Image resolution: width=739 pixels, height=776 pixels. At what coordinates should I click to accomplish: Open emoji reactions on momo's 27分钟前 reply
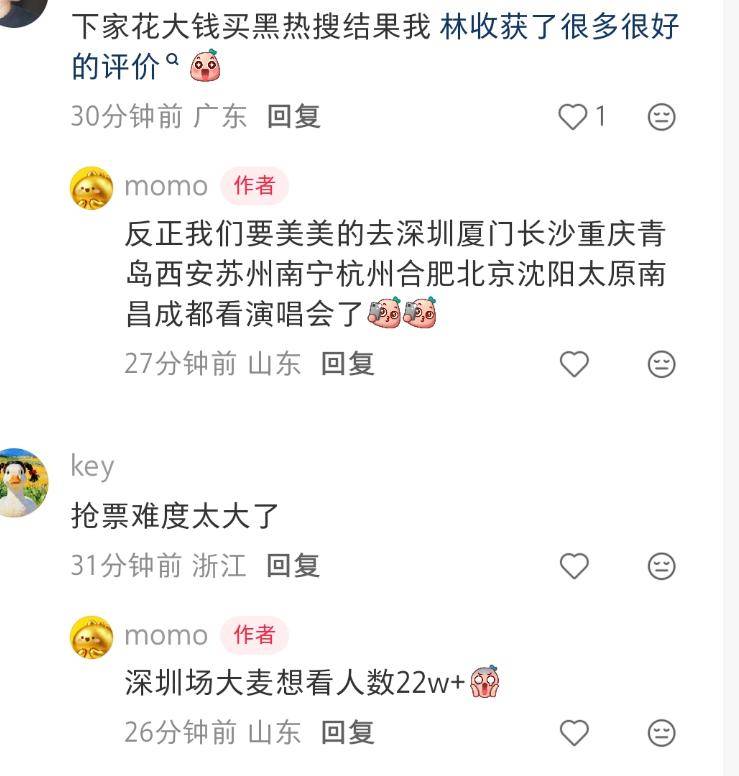pos(661,364)
